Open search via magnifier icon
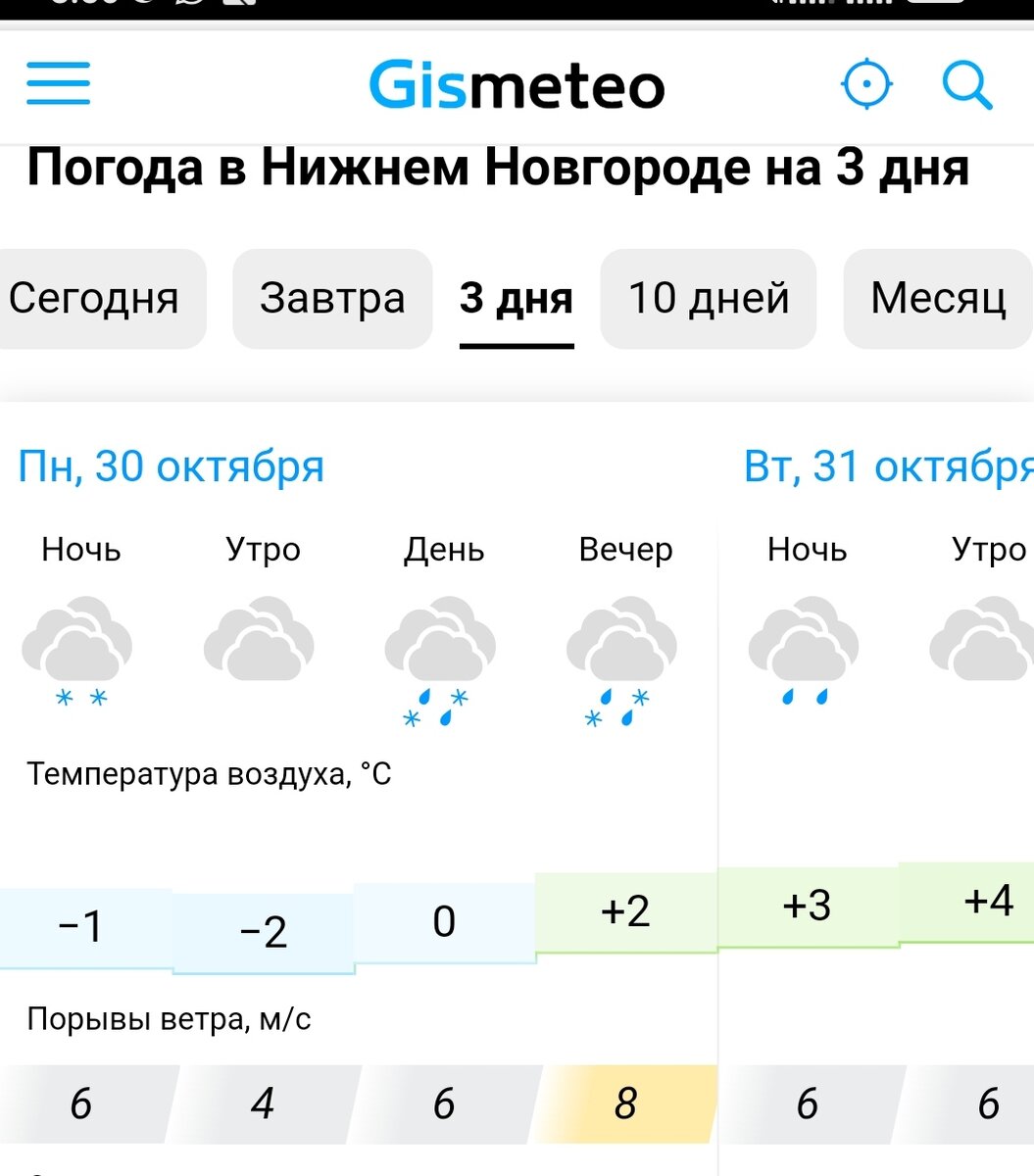 [x=967, y=85]
